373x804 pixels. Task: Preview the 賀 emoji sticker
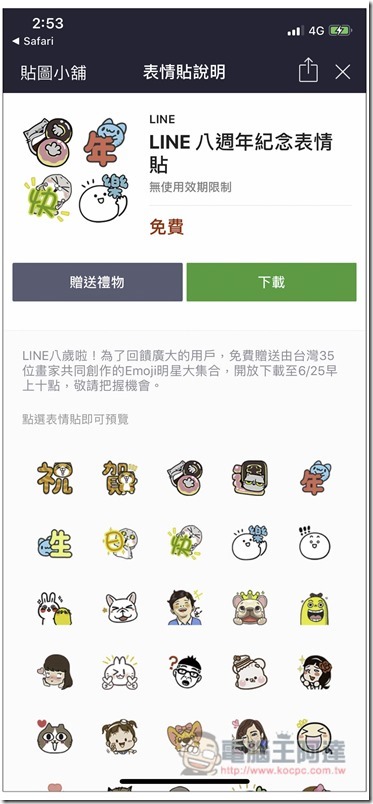click(x=120, y=478)
